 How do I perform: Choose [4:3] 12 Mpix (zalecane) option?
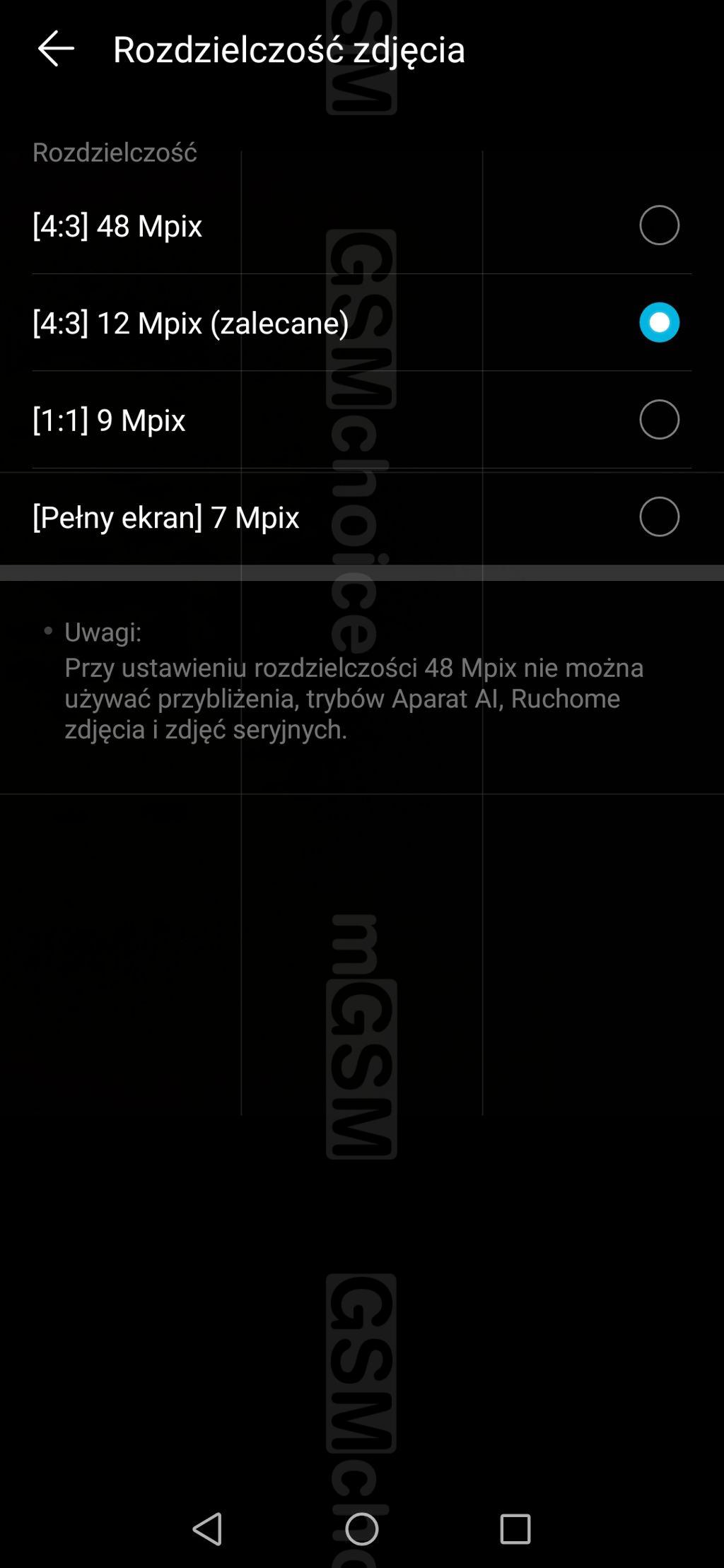tap(658, 322)
